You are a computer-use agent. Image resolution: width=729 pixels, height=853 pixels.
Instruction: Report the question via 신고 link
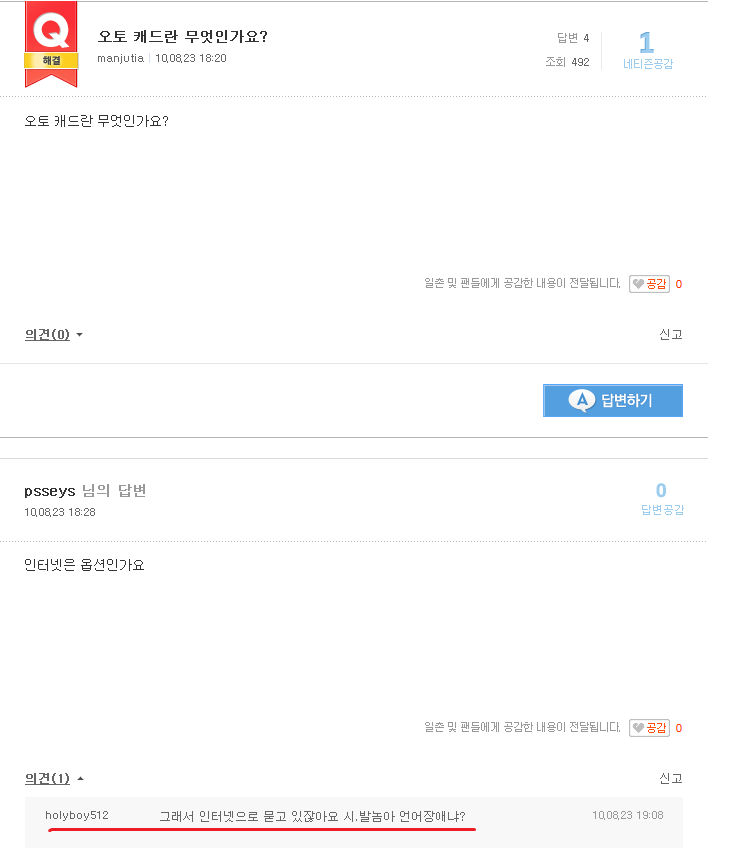click(x=671, y=334)
